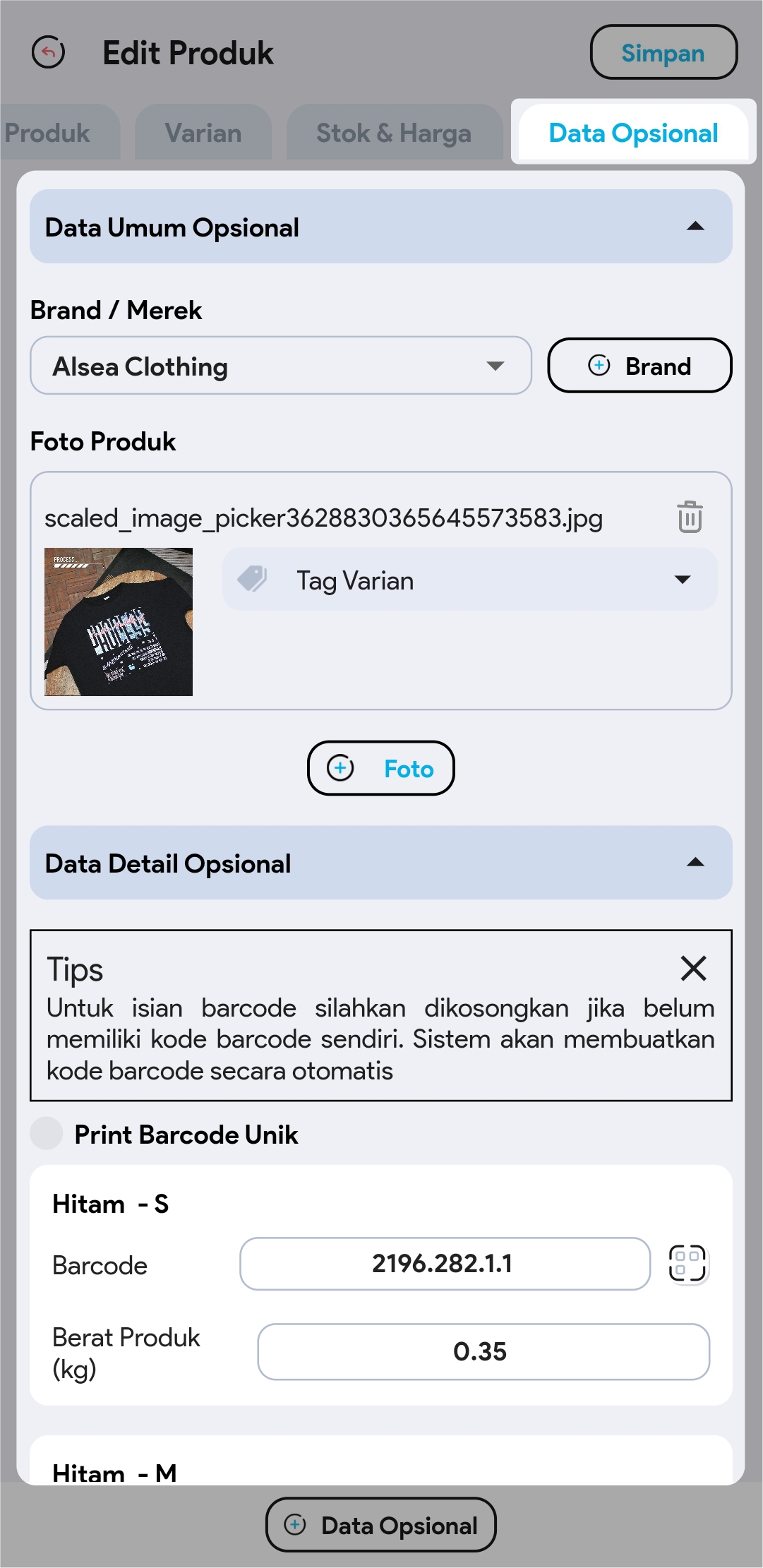Edit the Berat Produk weight field
The height and width of the screenshot is (1568, 763).
[x=483, y=1351]
